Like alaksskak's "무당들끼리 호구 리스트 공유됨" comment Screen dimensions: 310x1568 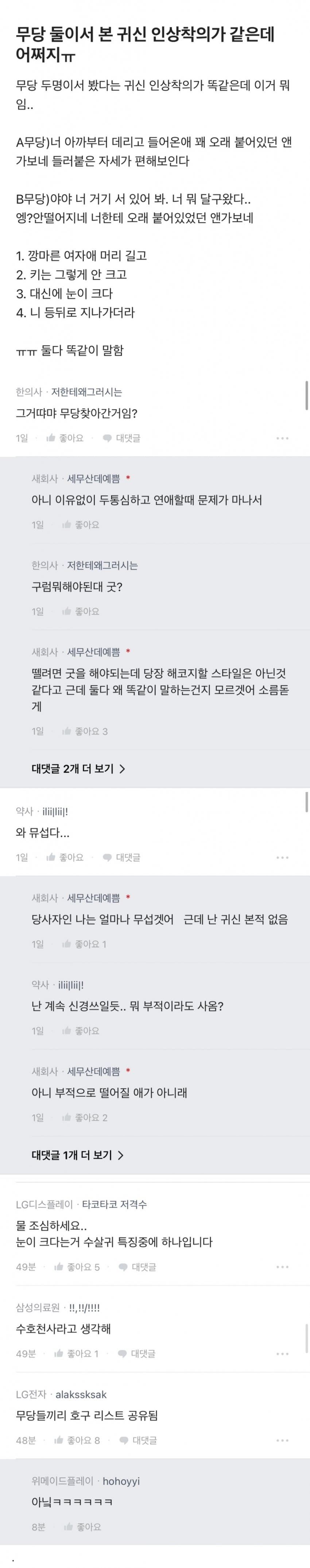(x=77, y=1440)
